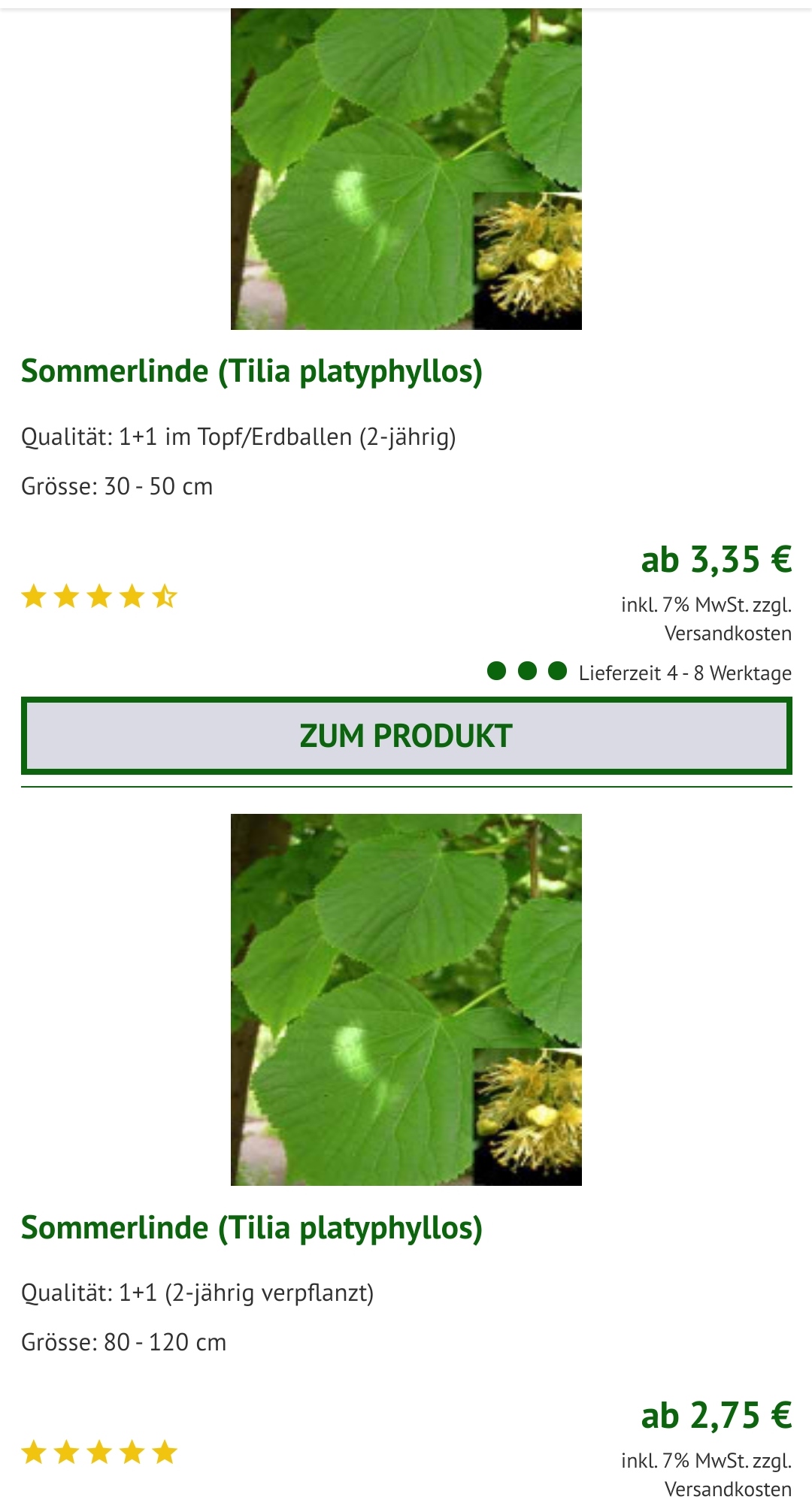Open the Sommerlinde title with Topf/Erdballen quality

252,371
